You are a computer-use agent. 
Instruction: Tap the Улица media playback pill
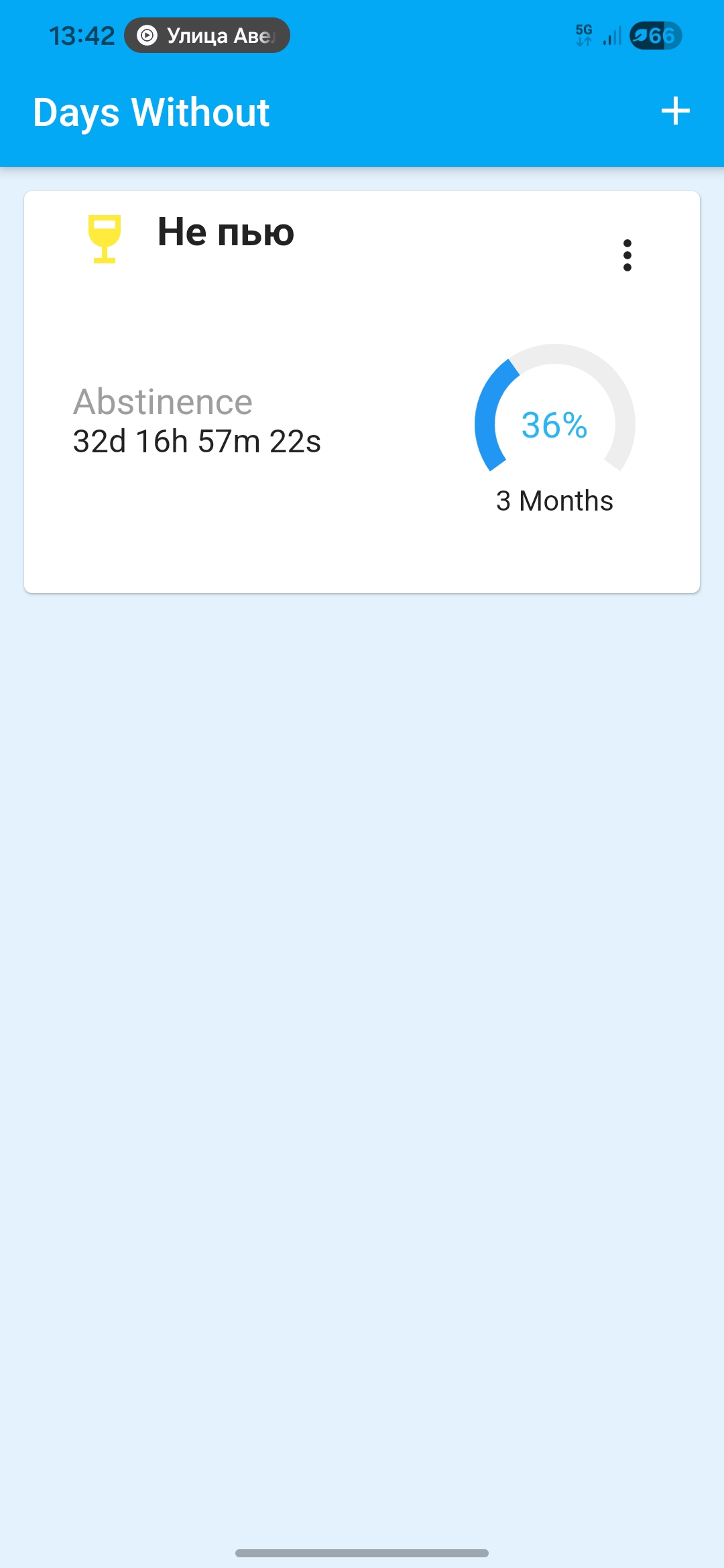tap(207, 36)
